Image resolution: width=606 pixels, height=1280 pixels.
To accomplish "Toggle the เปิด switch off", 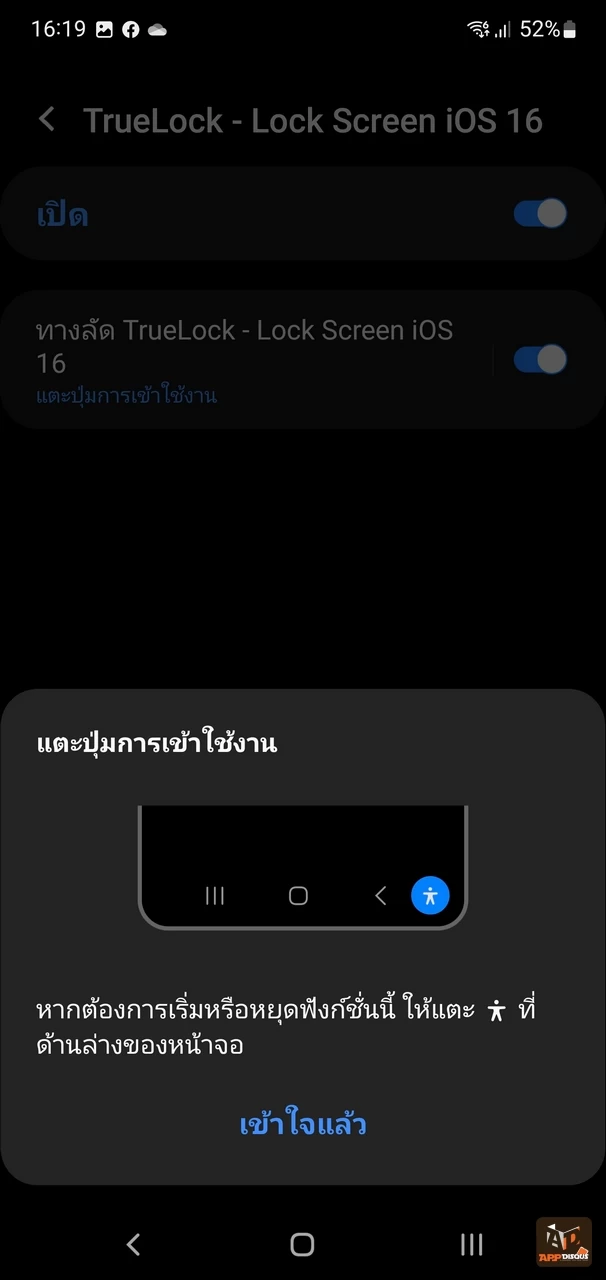I will point(540,213).
